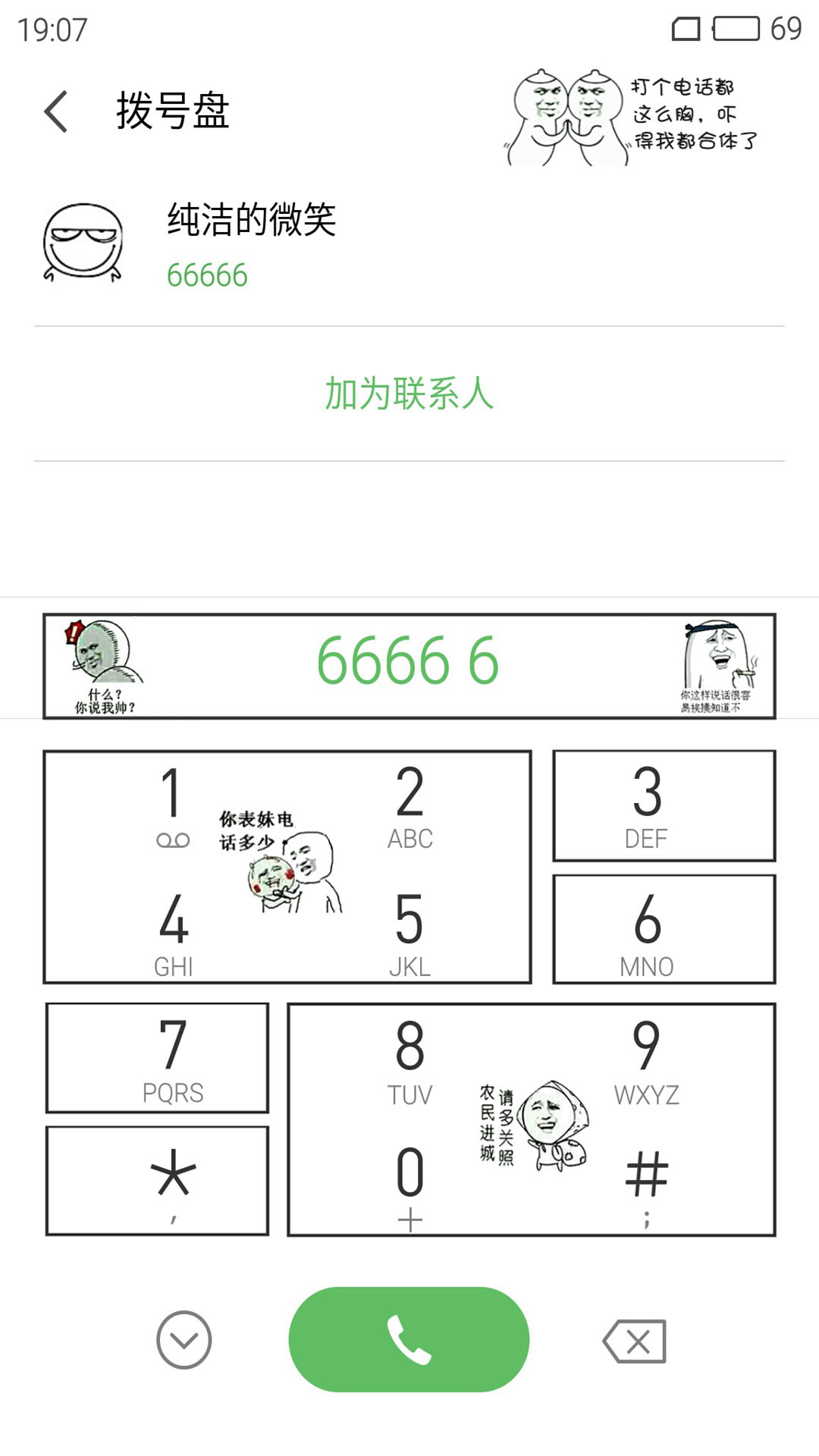This screenshot has height=1456, width=819.
Task: Open the 纯洁的微笑 contact entry
Action: [x=409, y=245]
